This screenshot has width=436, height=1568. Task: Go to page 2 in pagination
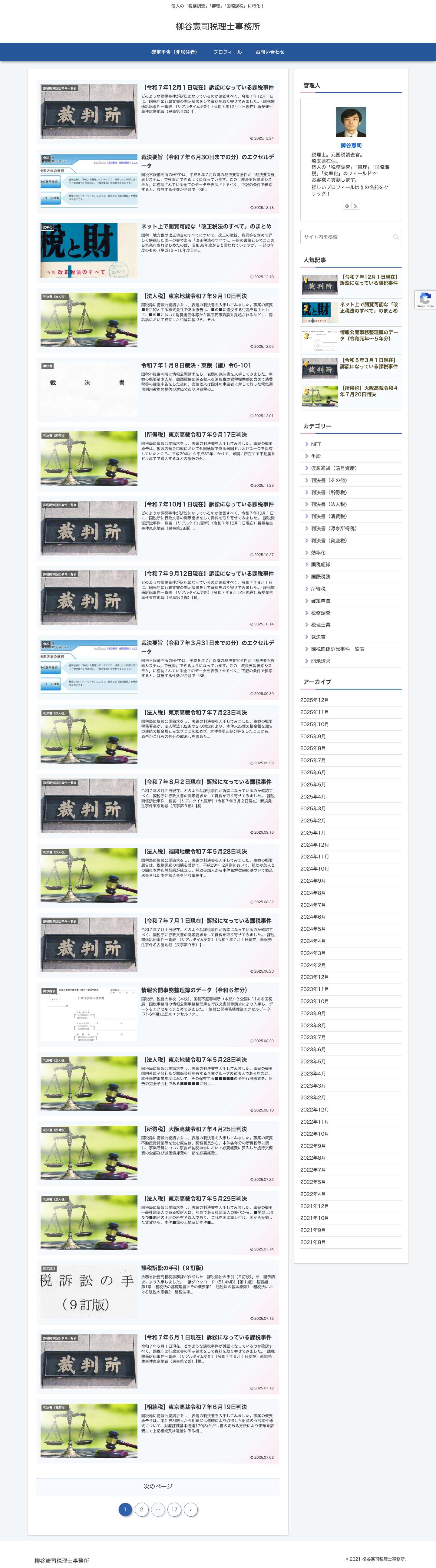(141, 1509)
